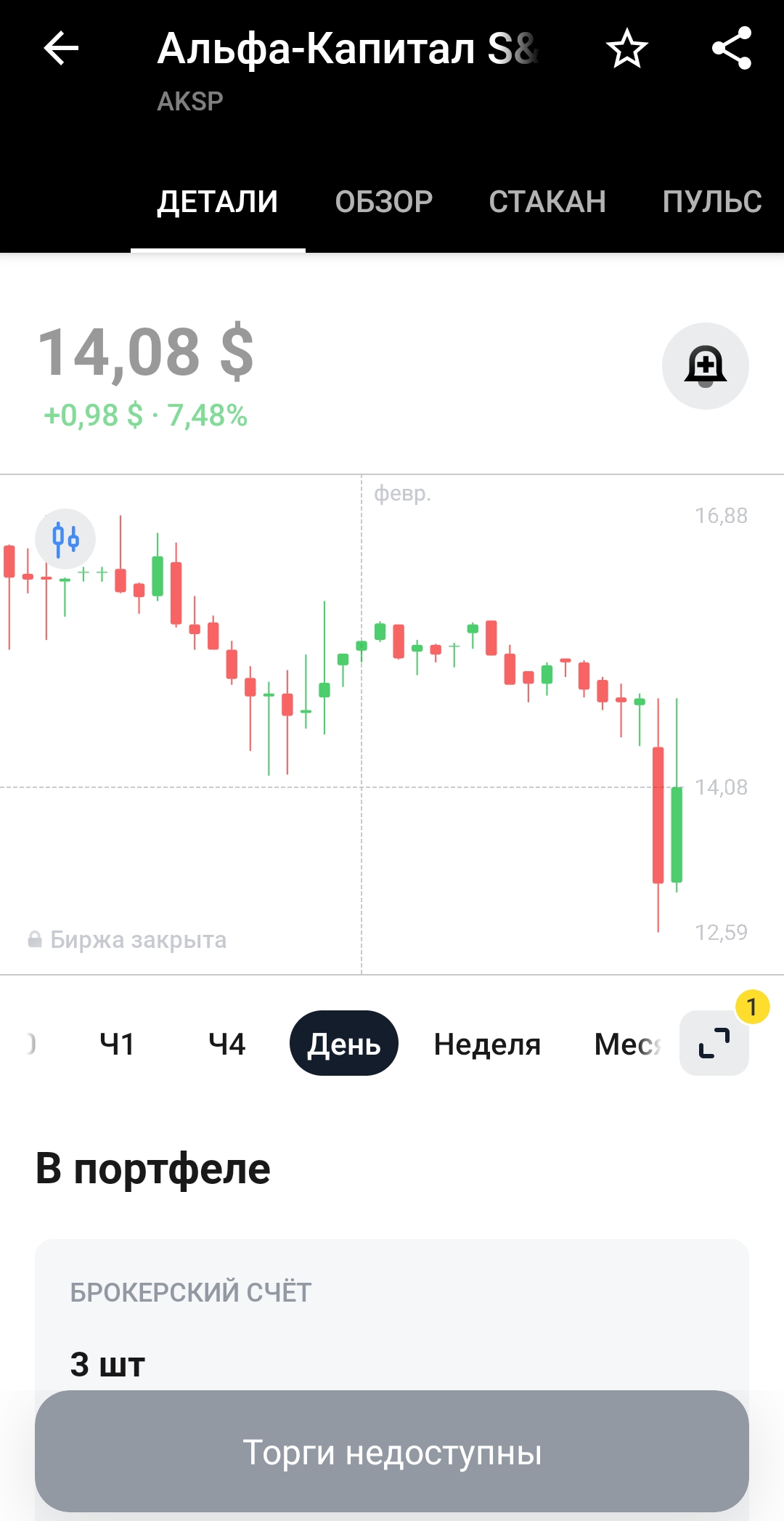The height and width of the screenshot is (1521, 784).
Task: Switch chart to the Месяц interval
Action: pyautogui.click(x=627, y=1044)
